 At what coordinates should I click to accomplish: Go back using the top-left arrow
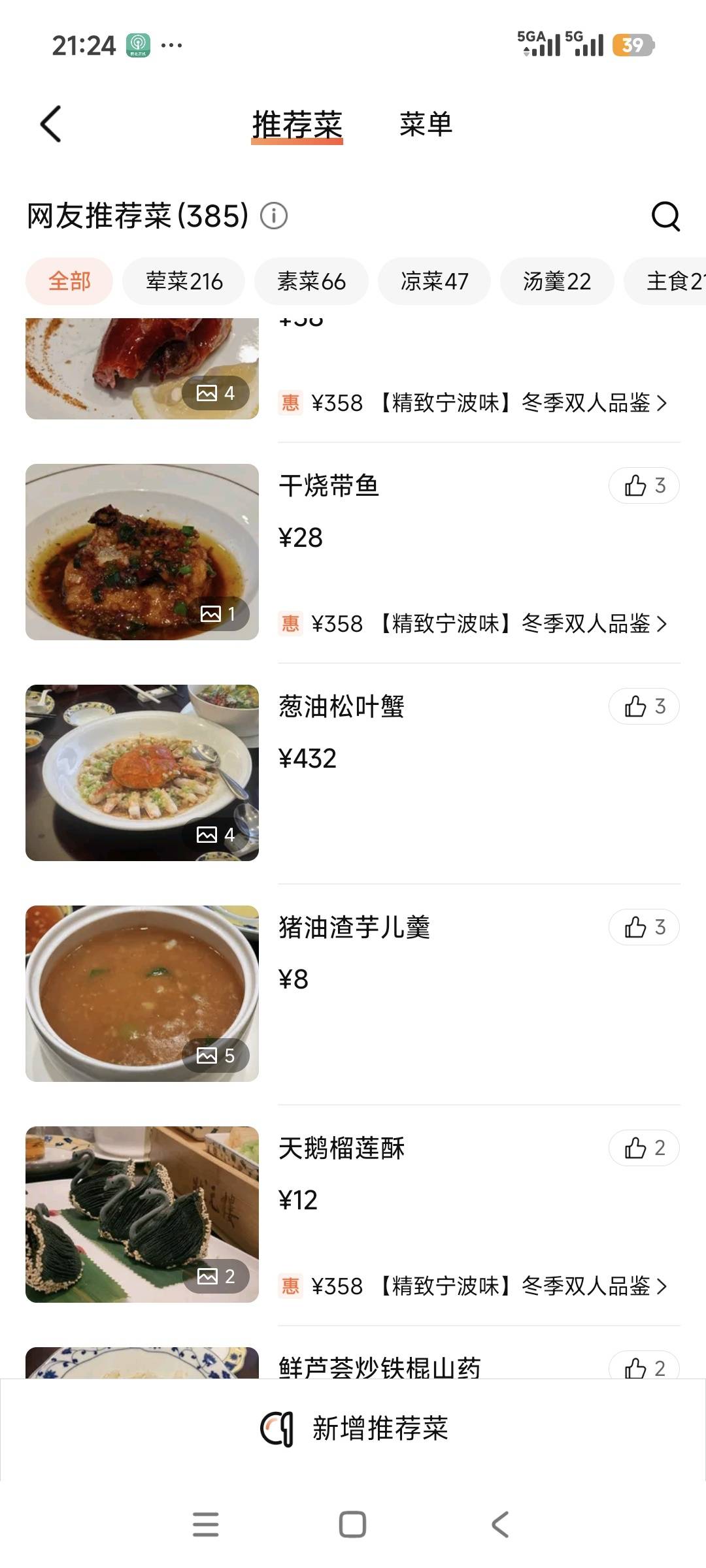[x=51, y=123]
